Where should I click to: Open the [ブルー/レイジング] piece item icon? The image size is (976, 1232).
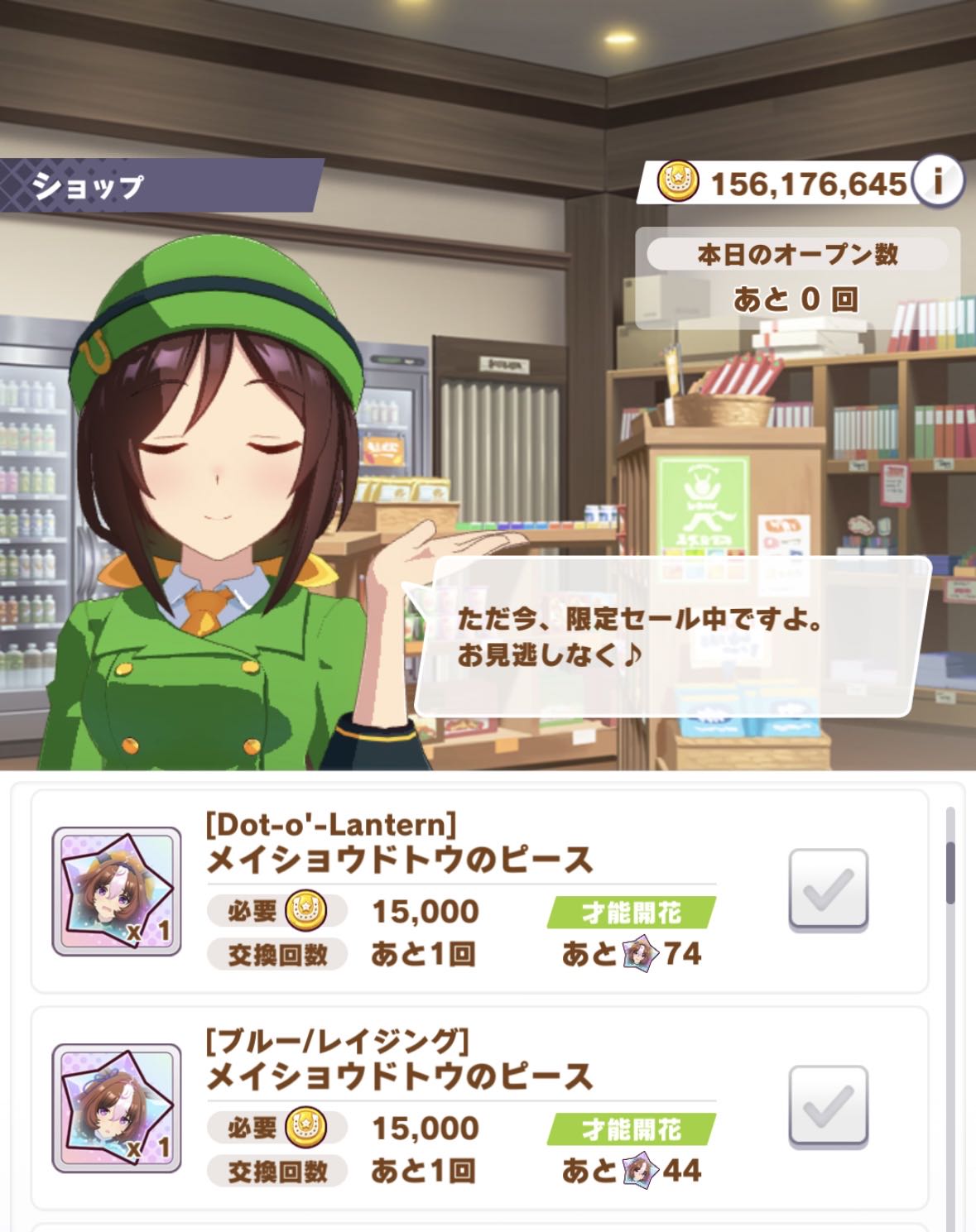(x=117, y=1108)
